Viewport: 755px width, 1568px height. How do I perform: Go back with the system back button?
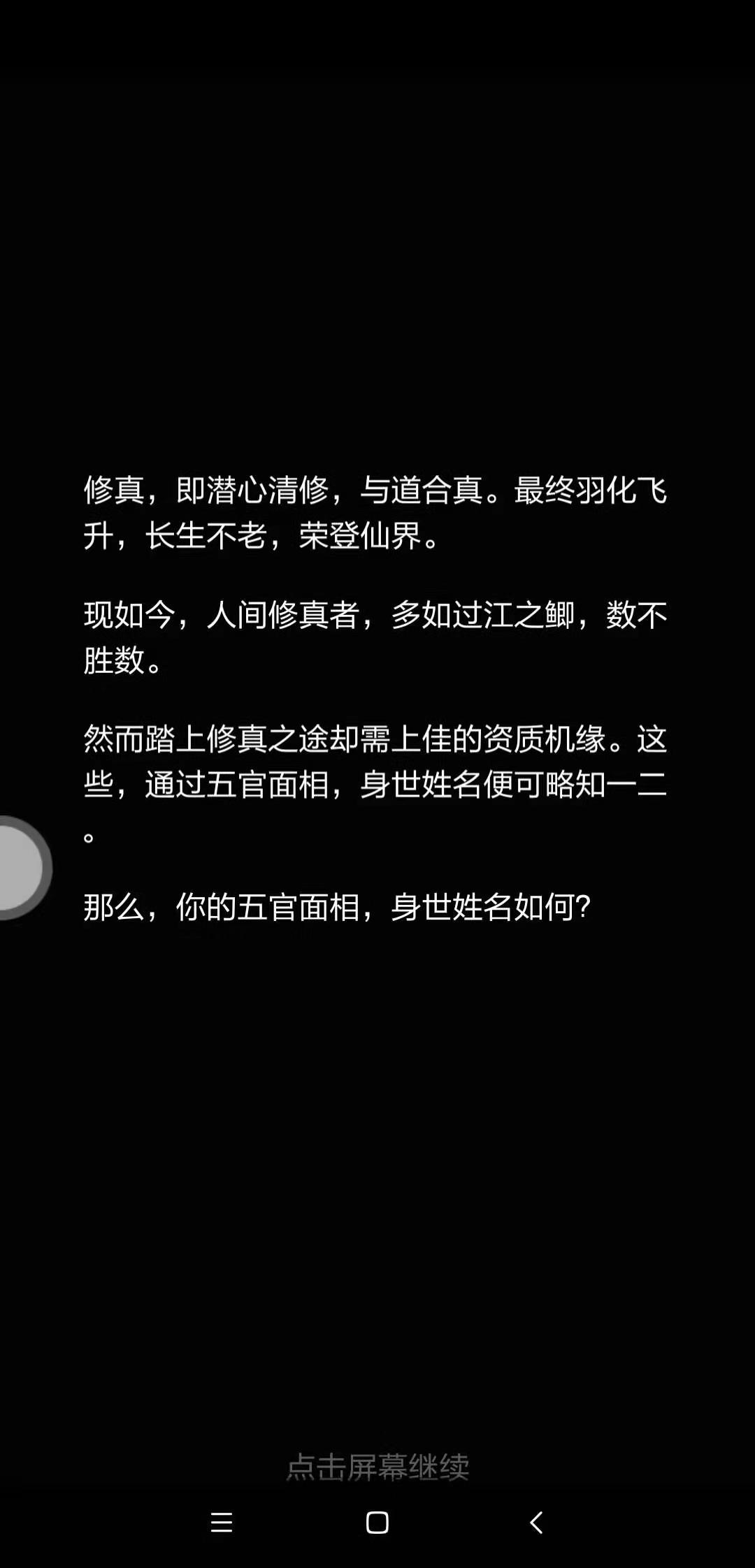536,1522
